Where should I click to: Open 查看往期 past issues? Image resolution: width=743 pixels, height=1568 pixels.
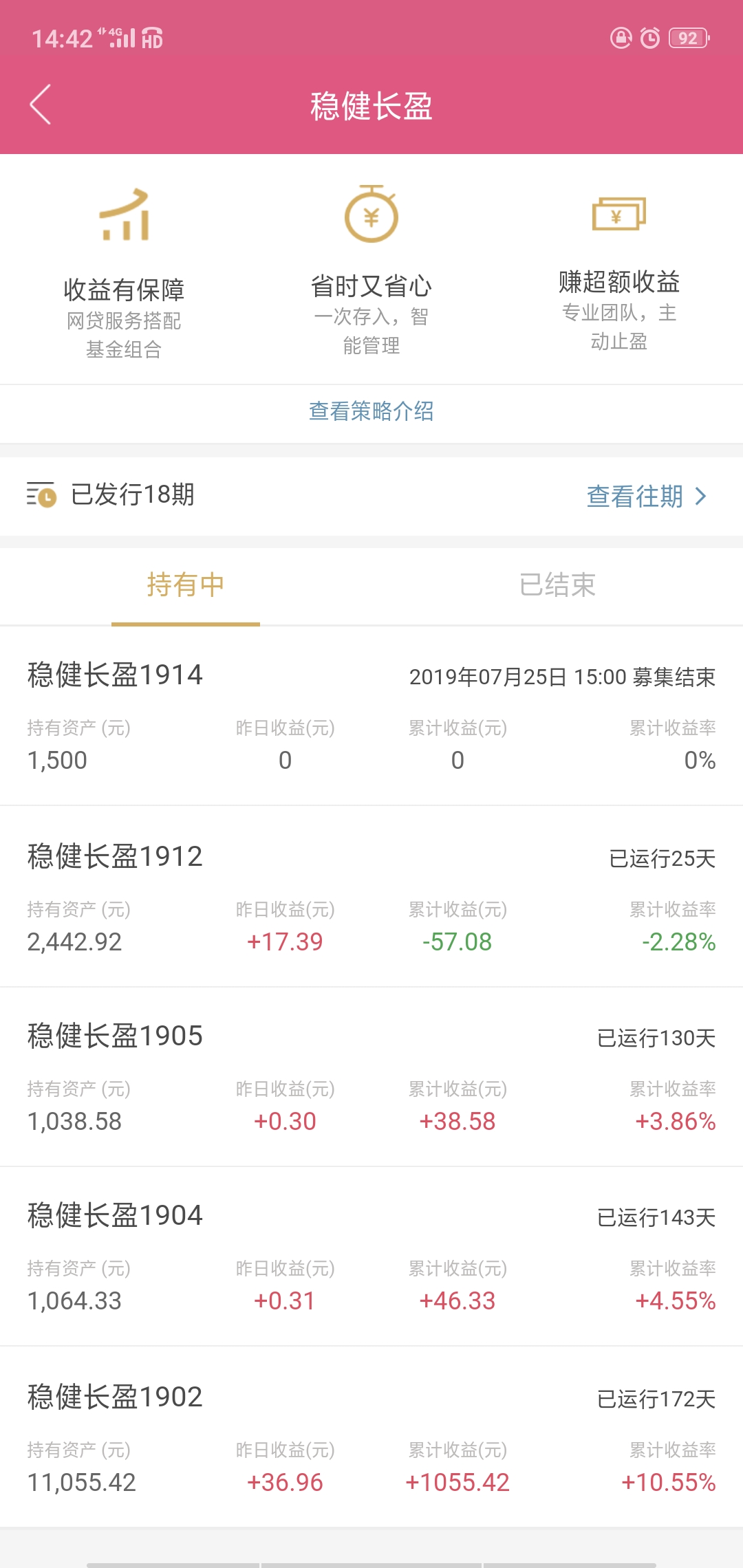(x=646, y=496)
